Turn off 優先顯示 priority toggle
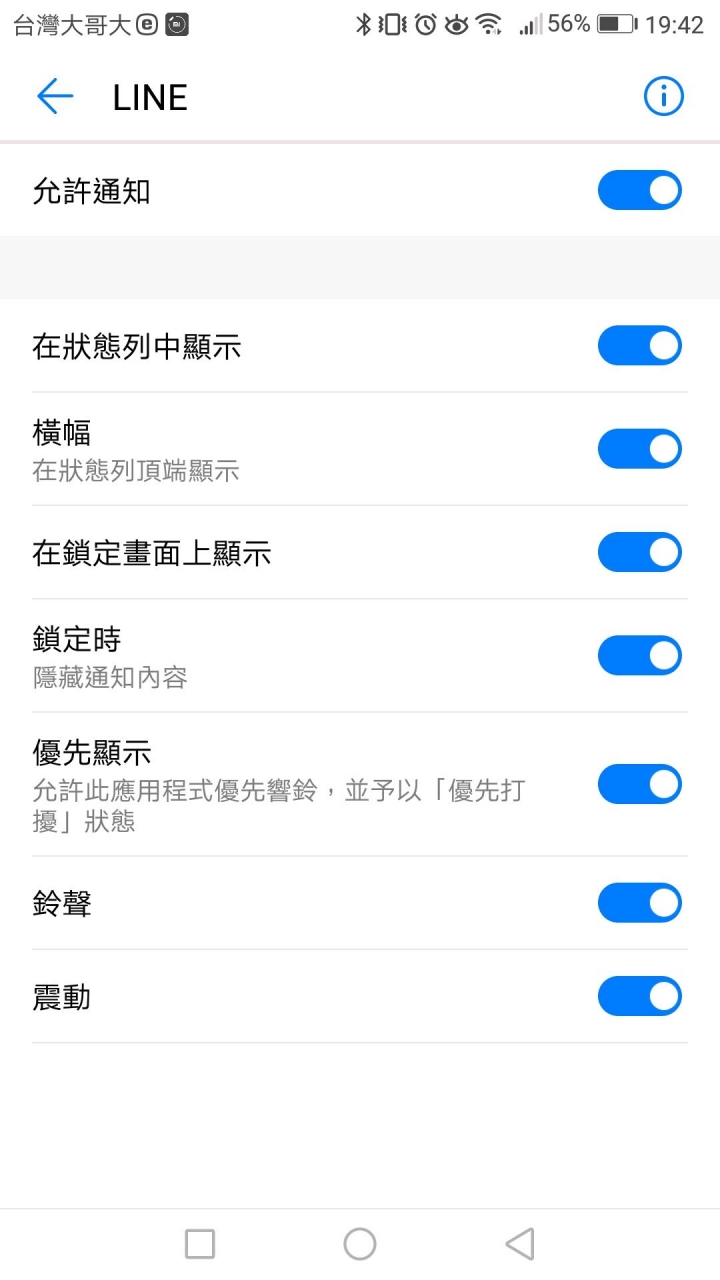The image size is (720, 1280). tap(640, 785)
